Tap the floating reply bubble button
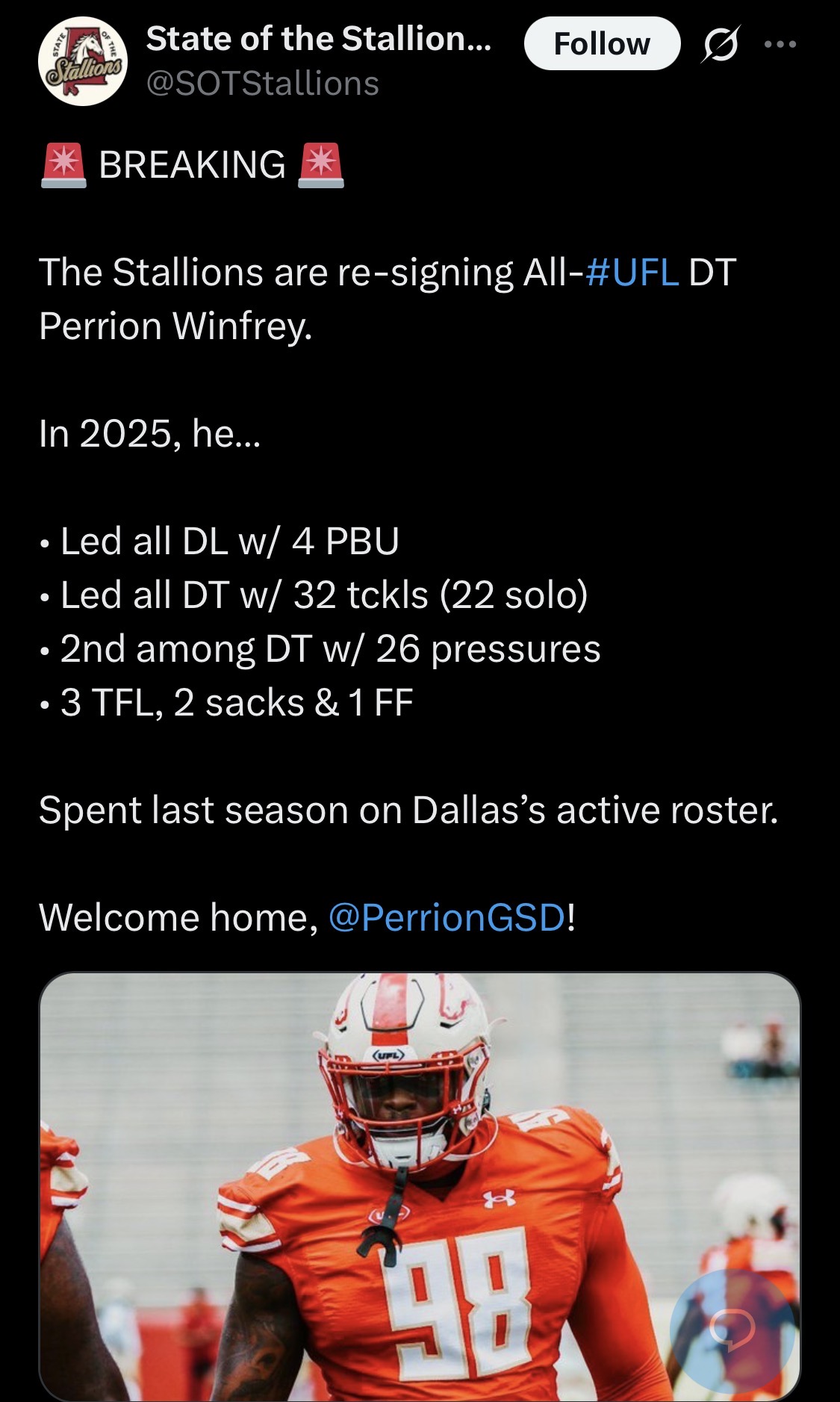The image size is (840, 1402). point(732,1330)
